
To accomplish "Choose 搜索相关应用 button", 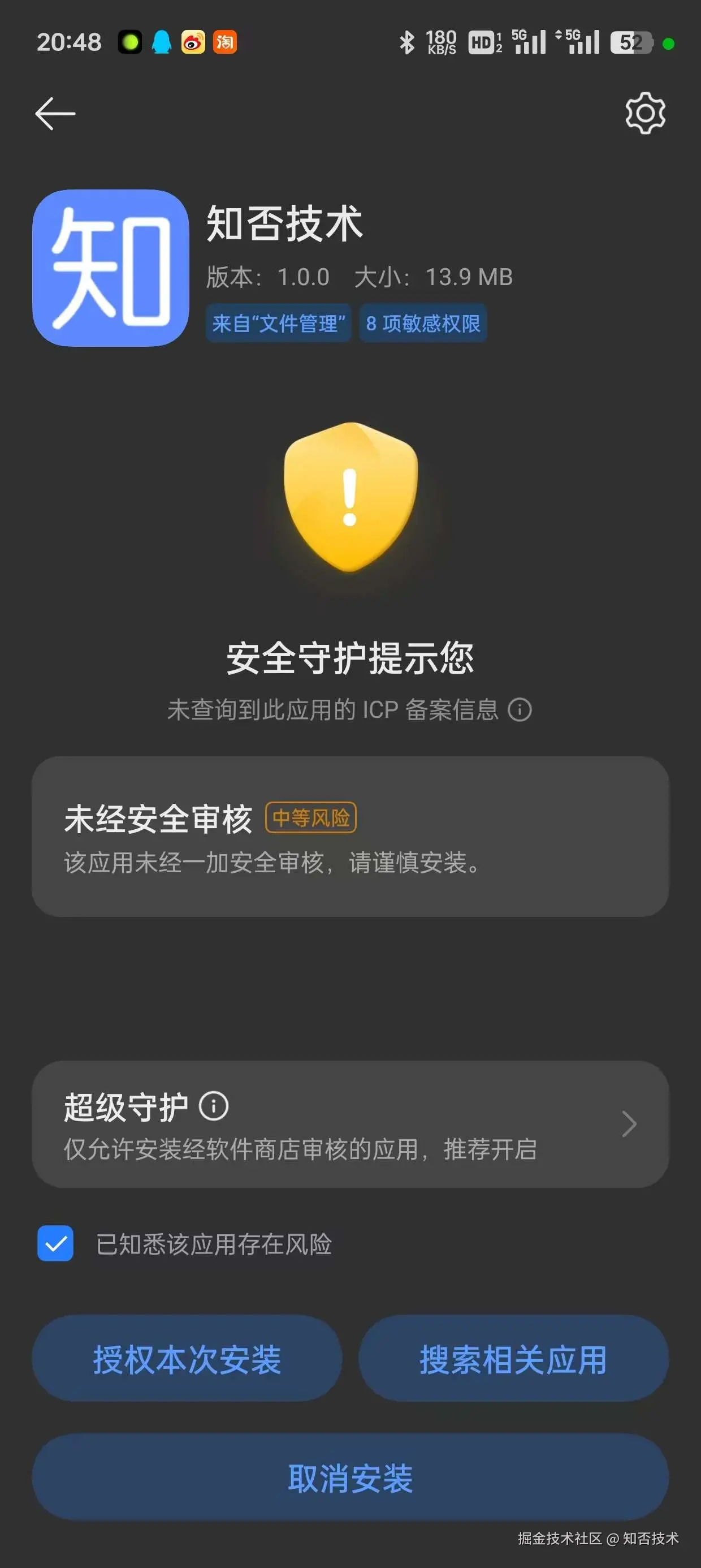I will coord(513,1359).
